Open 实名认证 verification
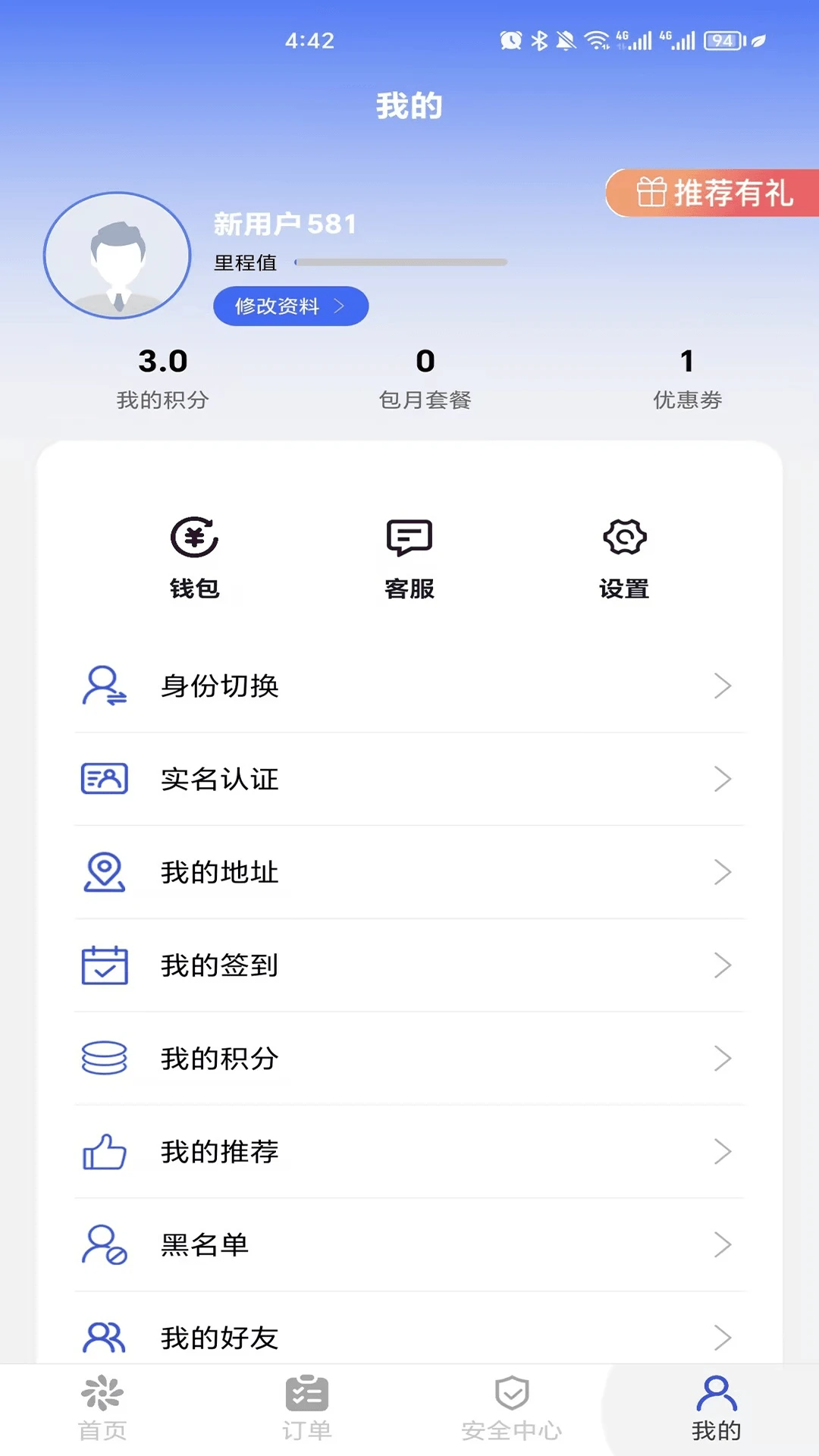This screenshot has width=819, height=1456. [x=409, y=779]
